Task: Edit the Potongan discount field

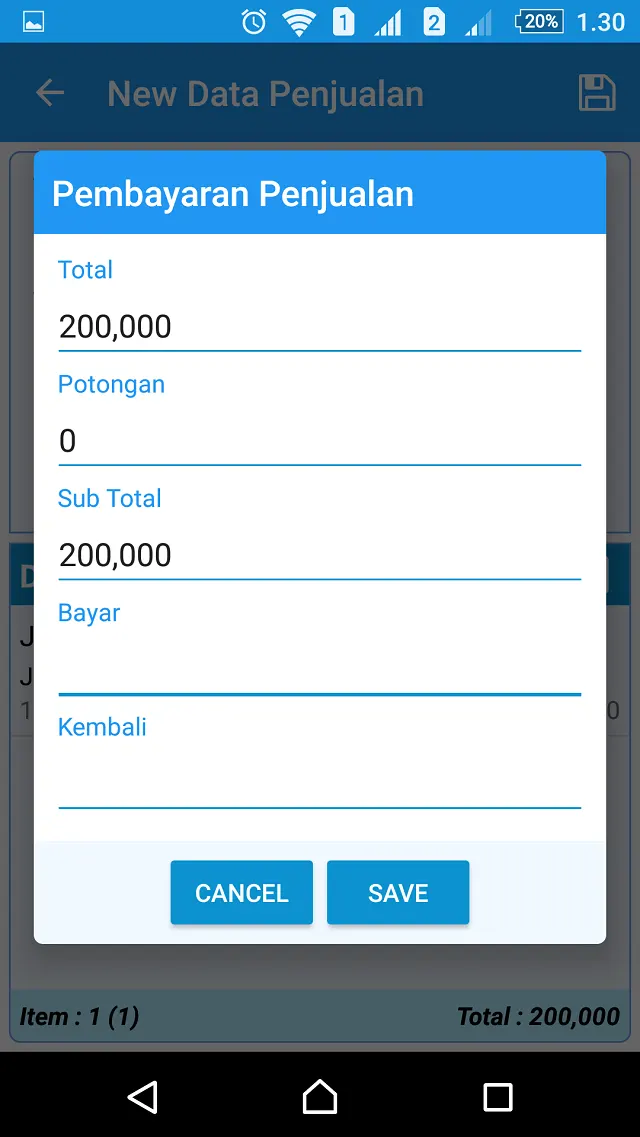Action: coord(320,441)
